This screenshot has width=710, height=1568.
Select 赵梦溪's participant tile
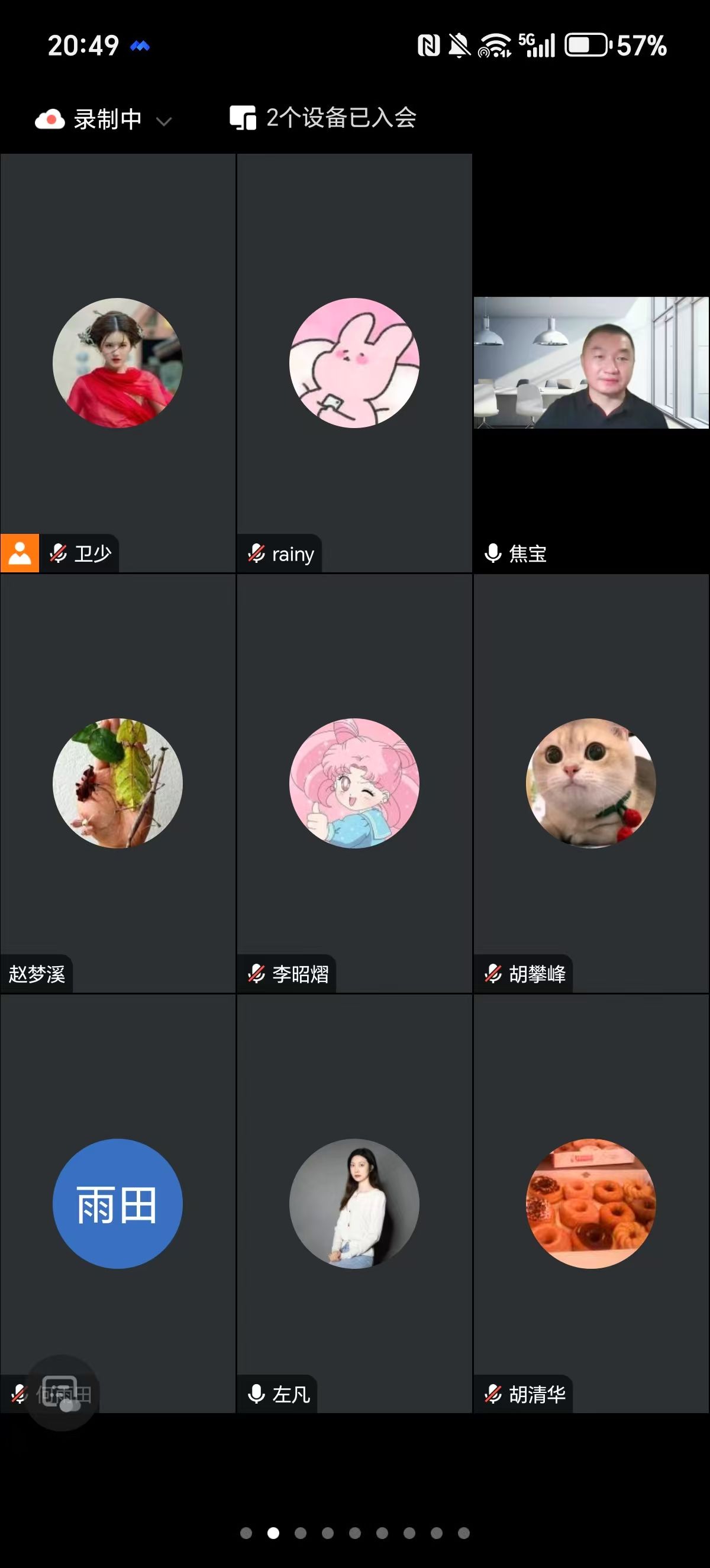118,783
